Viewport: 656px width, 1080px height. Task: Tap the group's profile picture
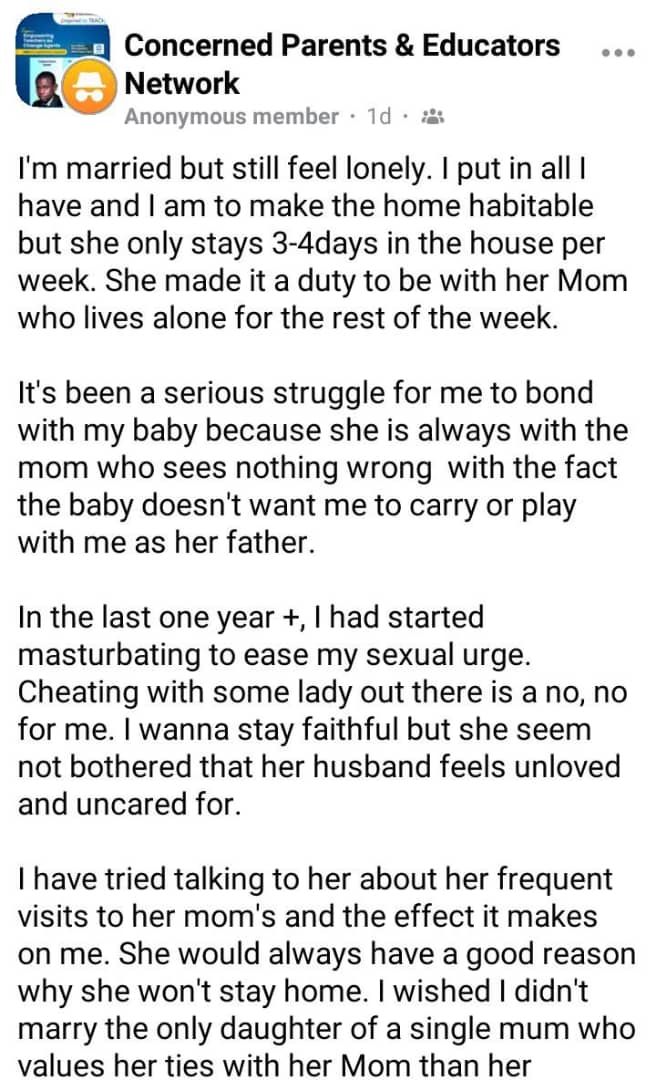coord(62,60)
